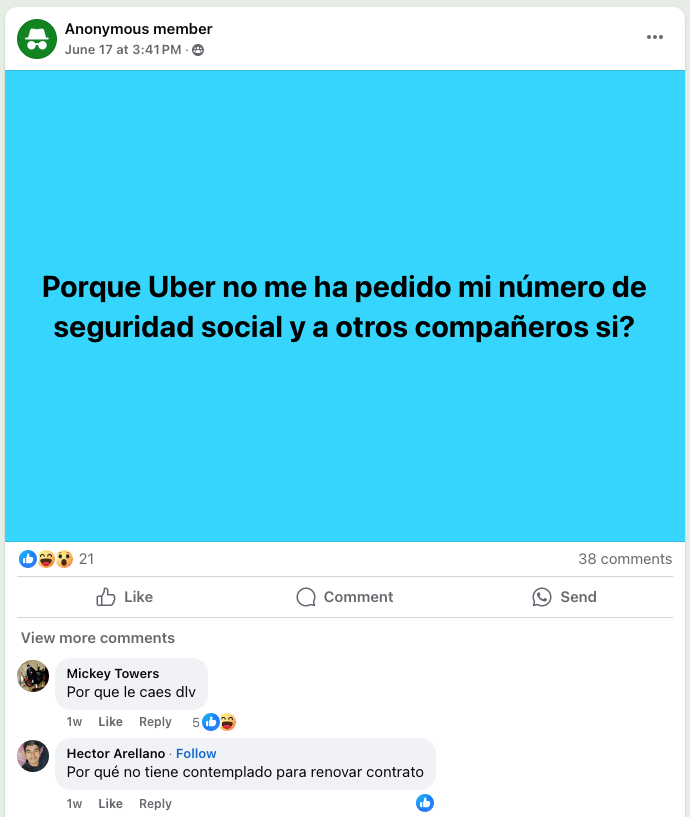Reply to Hector Arellano's comment

tap(155, 804)
